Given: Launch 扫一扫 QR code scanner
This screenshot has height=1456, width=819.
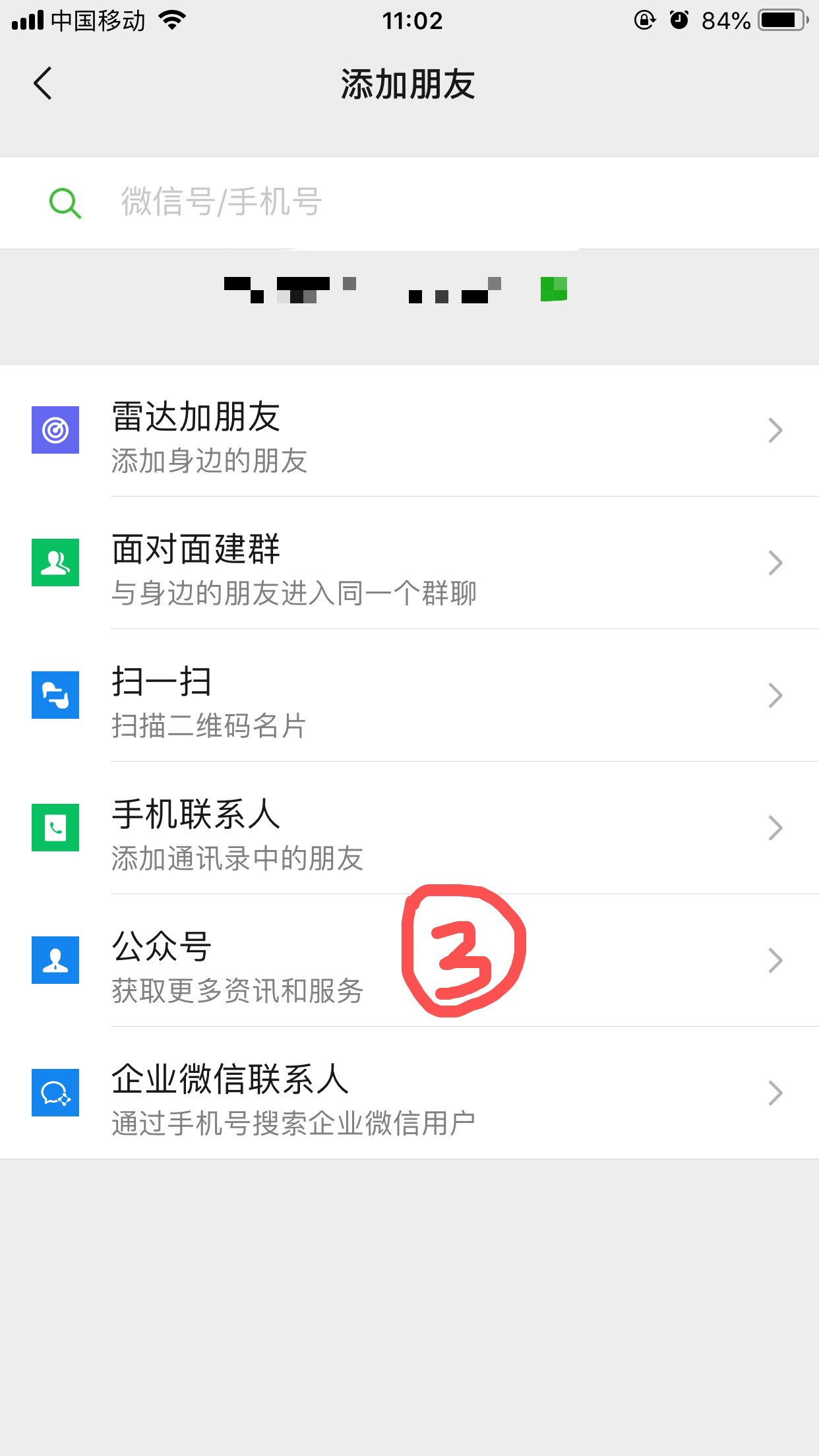Looking at the screenshot, I should tap(409, 696).
